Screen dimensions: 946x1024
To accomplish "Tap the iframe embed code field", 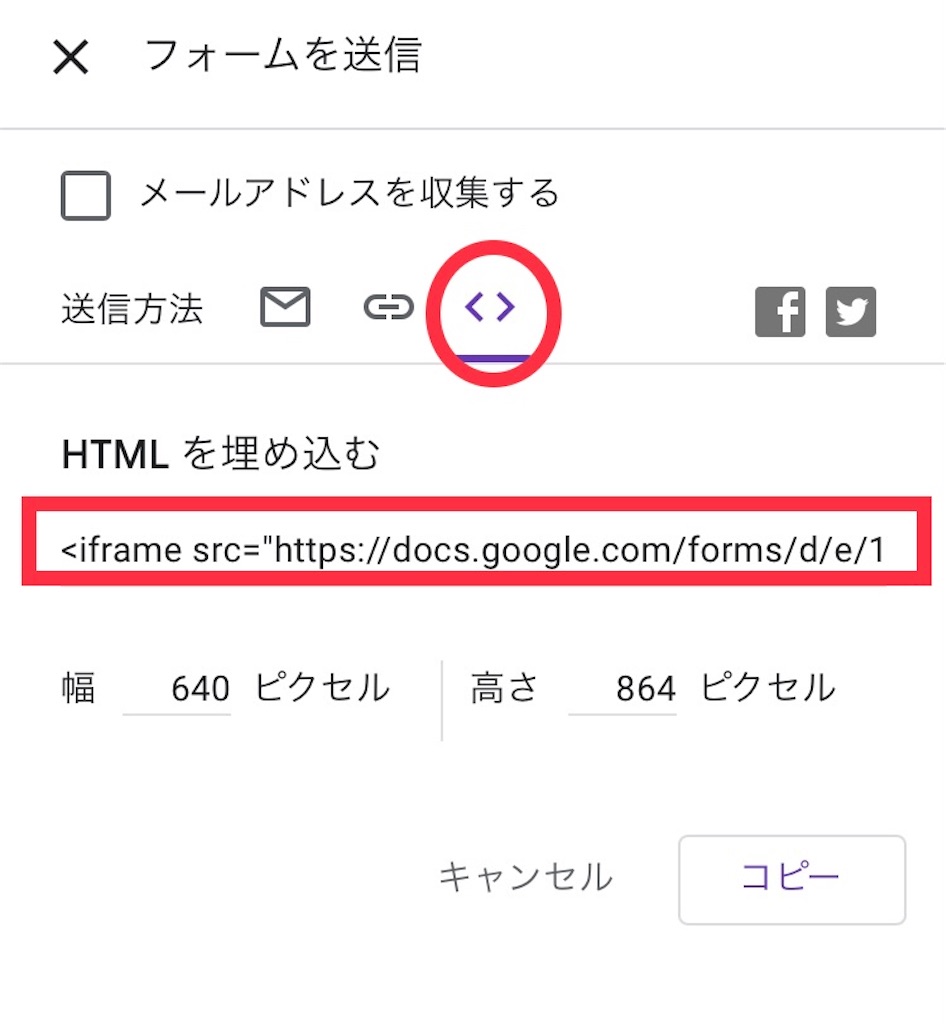I will tap(472, 548).
